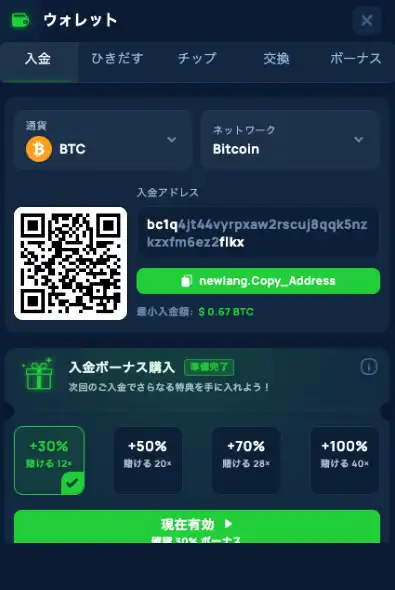Image resolution: width=395 pixels, height=590 pixels.
Task: Switch to the 入金 tab
Action: pos(38,59)
